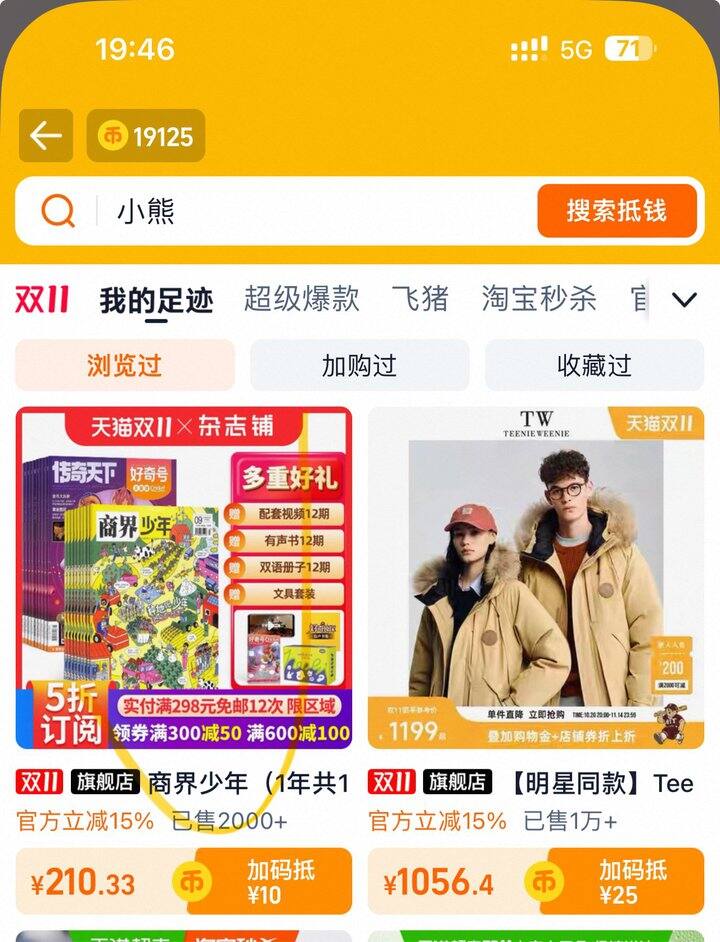Open the 19125 coin balance
The image size is (720, 942).
146,136
